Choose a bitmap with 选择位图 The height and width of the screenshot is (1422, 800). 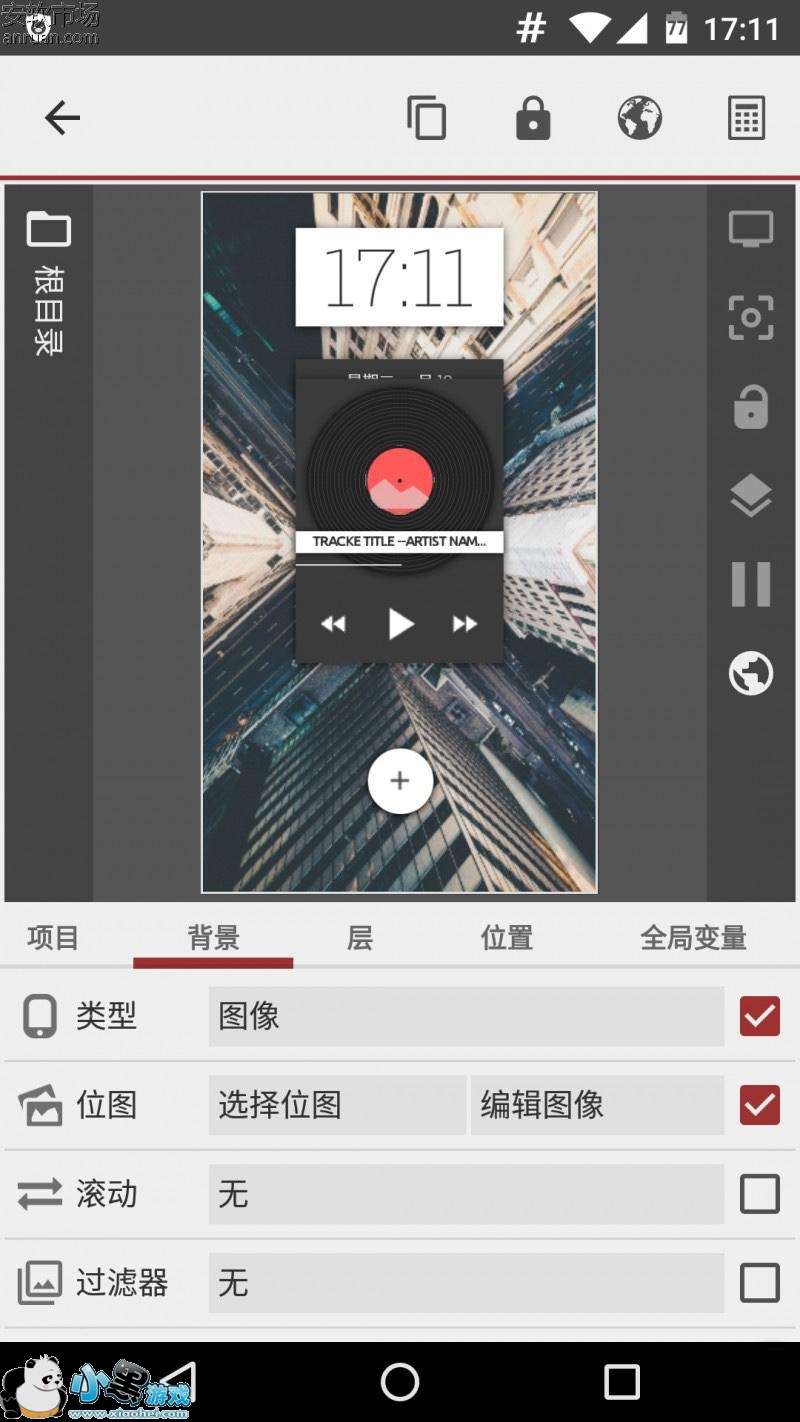click(x=337, y=1105)
